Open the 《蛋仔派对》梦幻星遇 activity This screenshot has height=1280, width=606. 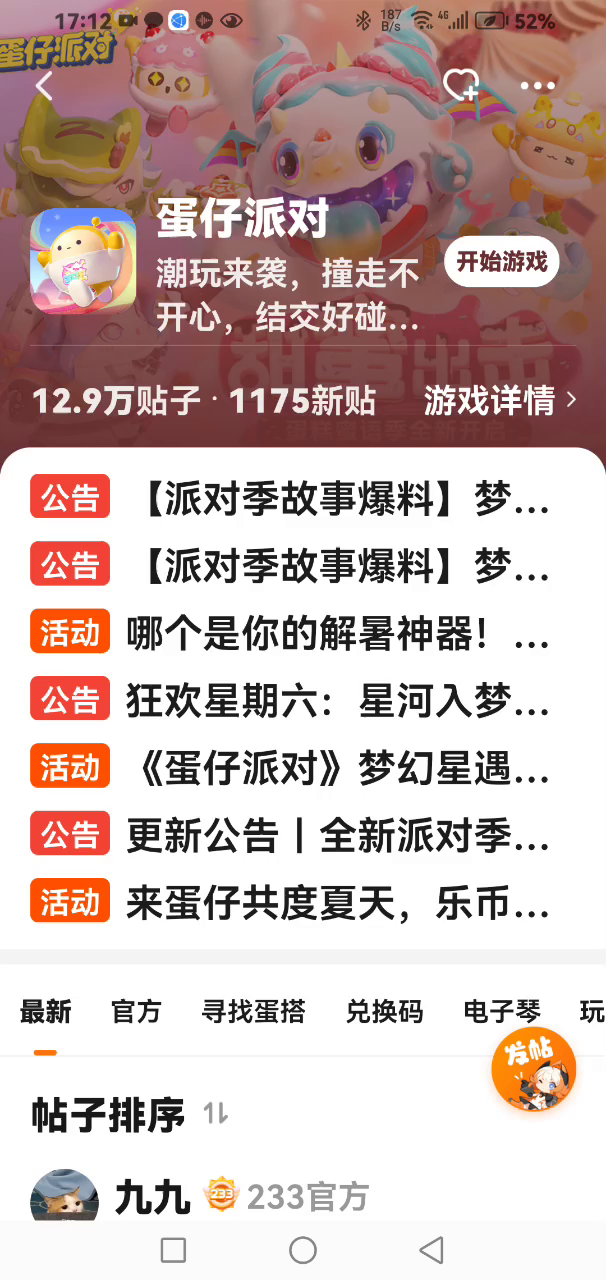coord(337,768)
